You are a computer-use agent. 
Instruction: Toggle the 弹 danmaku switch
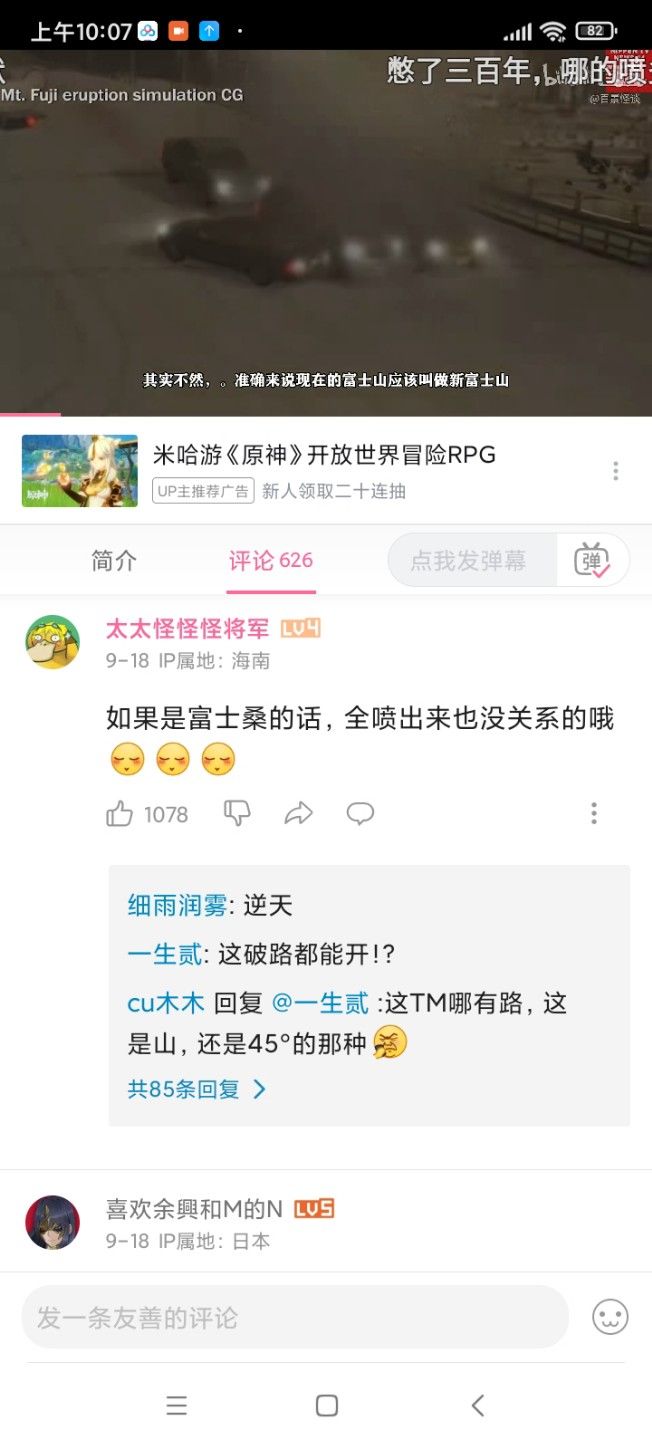[x=593, y=561]
